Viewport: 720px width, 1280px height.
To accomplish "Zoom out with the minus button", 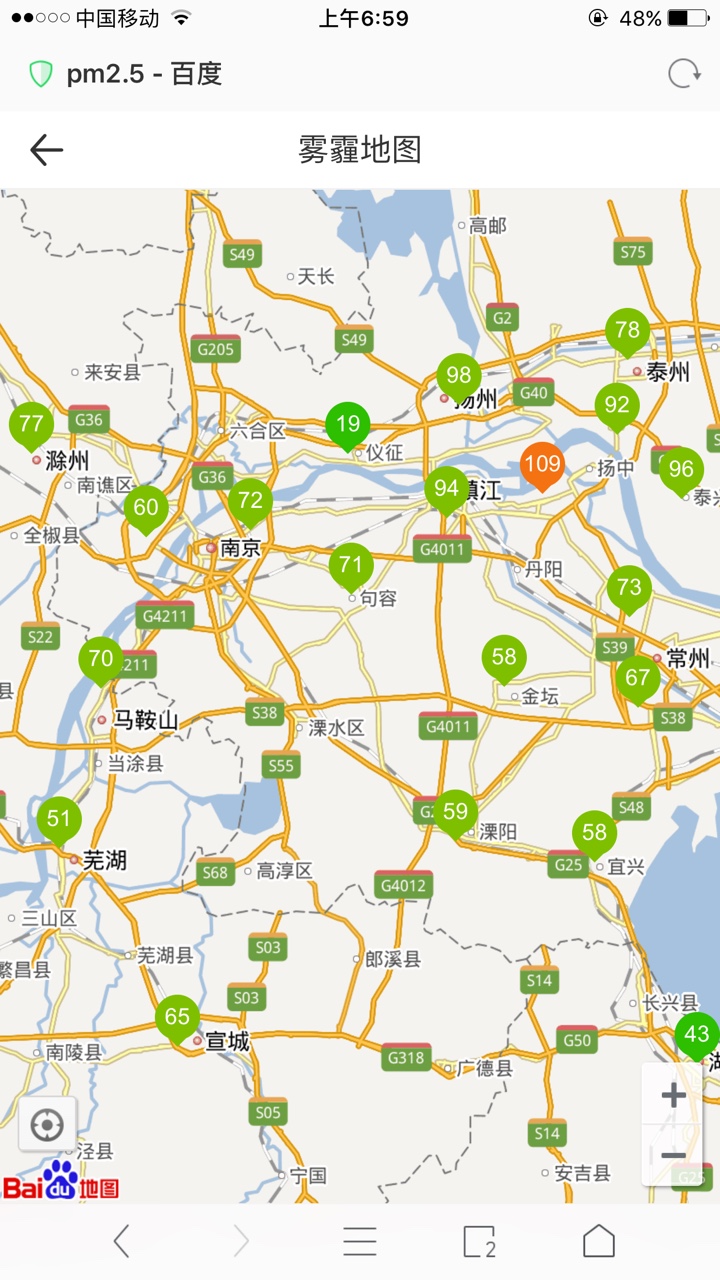I will (x=673, y=1155).
